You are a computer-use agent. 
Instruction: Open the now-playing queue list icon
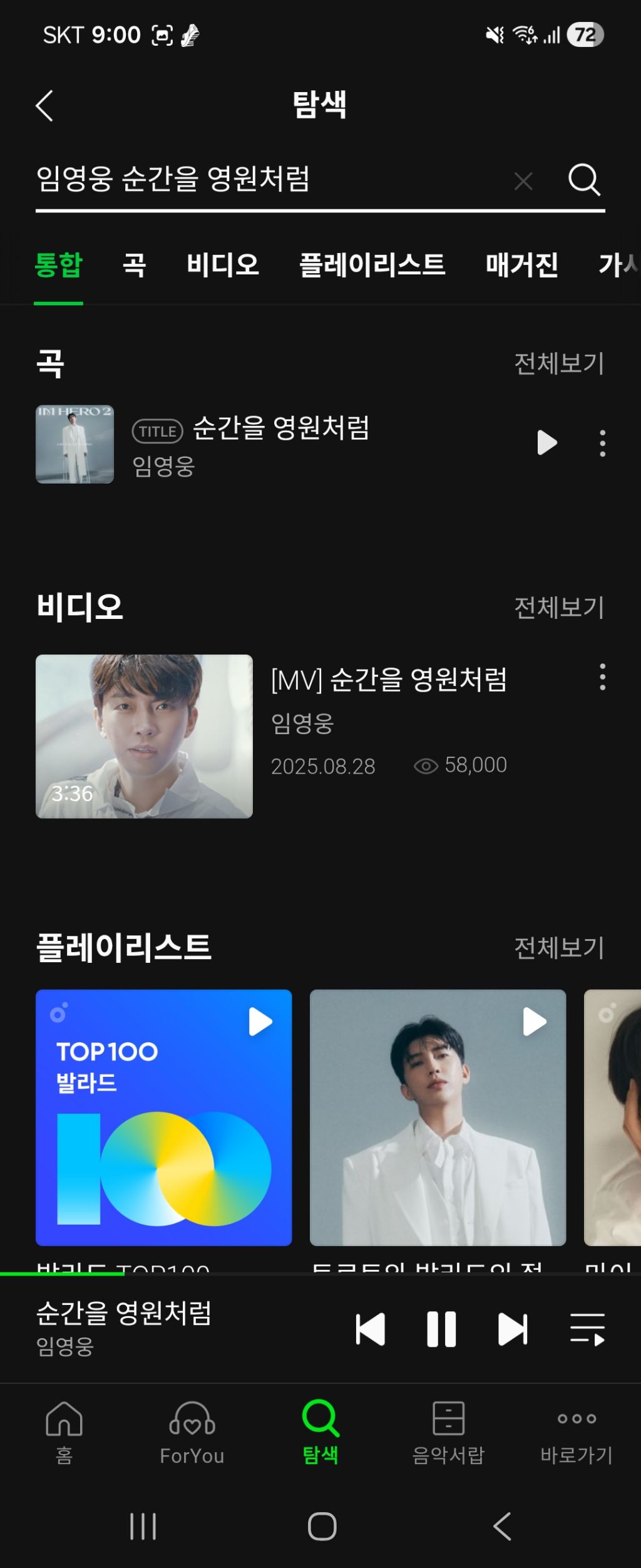[x=587, y=1329]
